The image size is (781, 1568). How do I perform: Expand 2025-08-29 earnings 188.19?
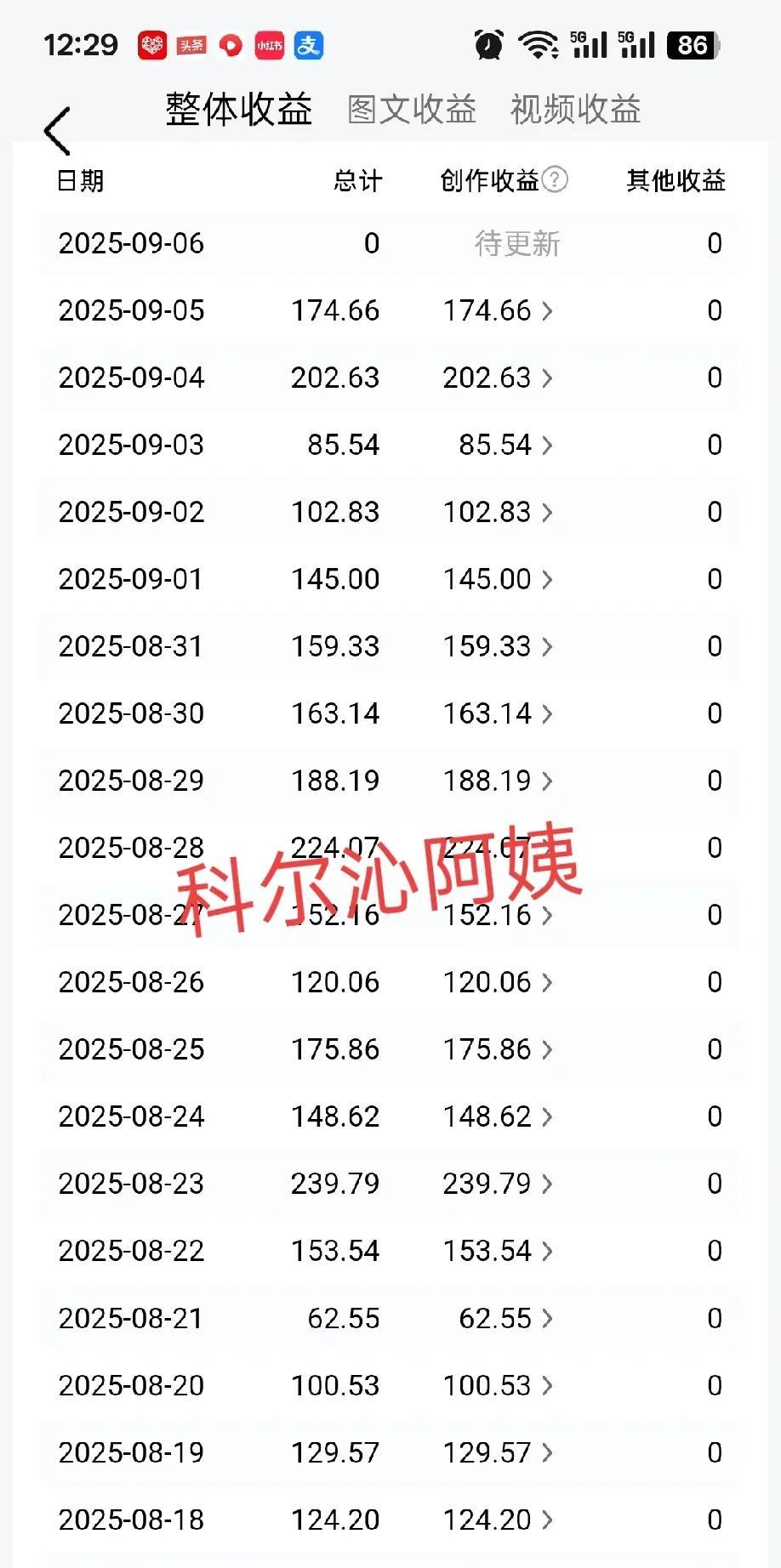pyautogui.click(x=498, y=781)
